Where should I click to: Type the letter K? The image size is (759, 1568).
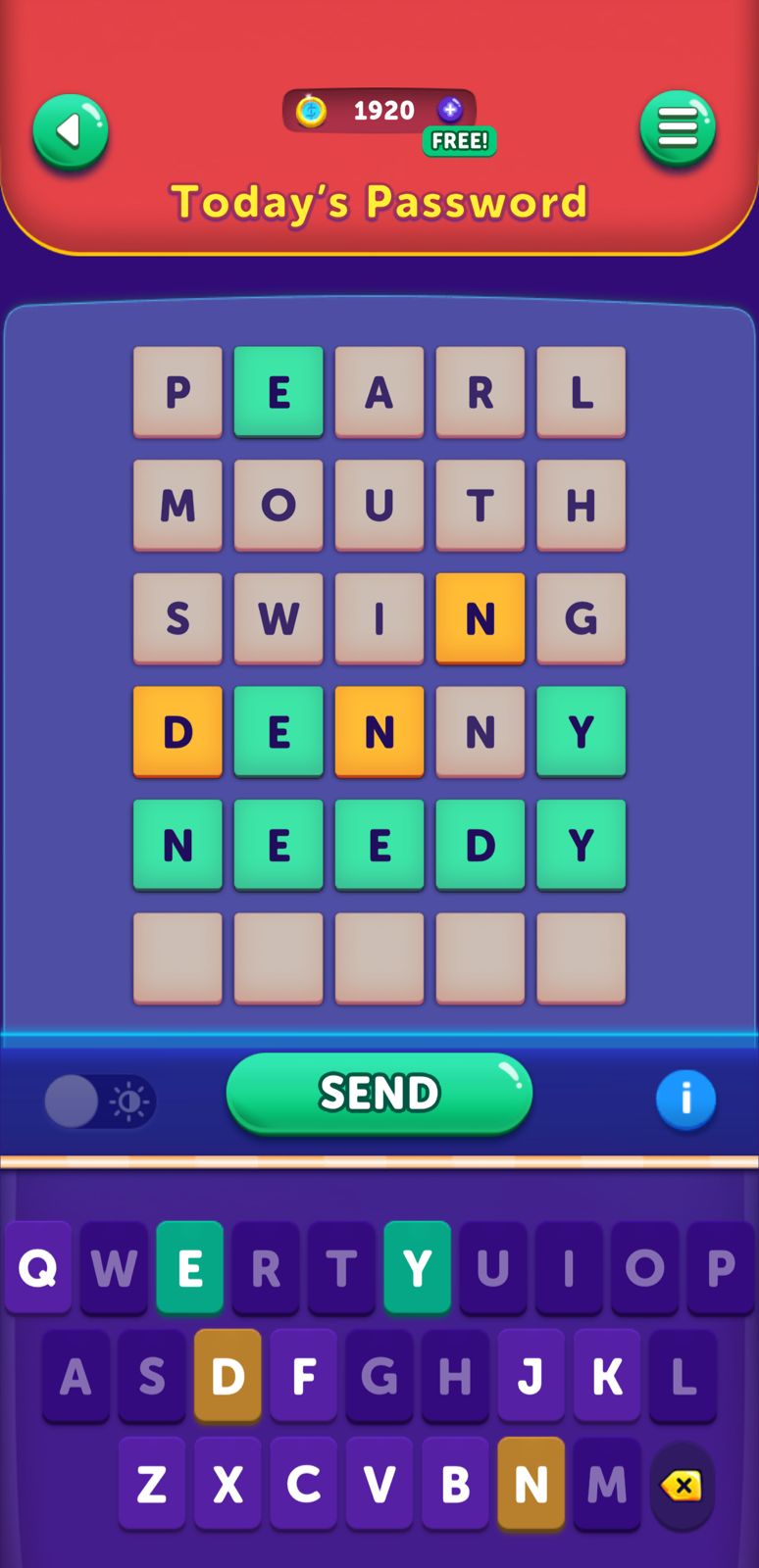click(606, 1376)
